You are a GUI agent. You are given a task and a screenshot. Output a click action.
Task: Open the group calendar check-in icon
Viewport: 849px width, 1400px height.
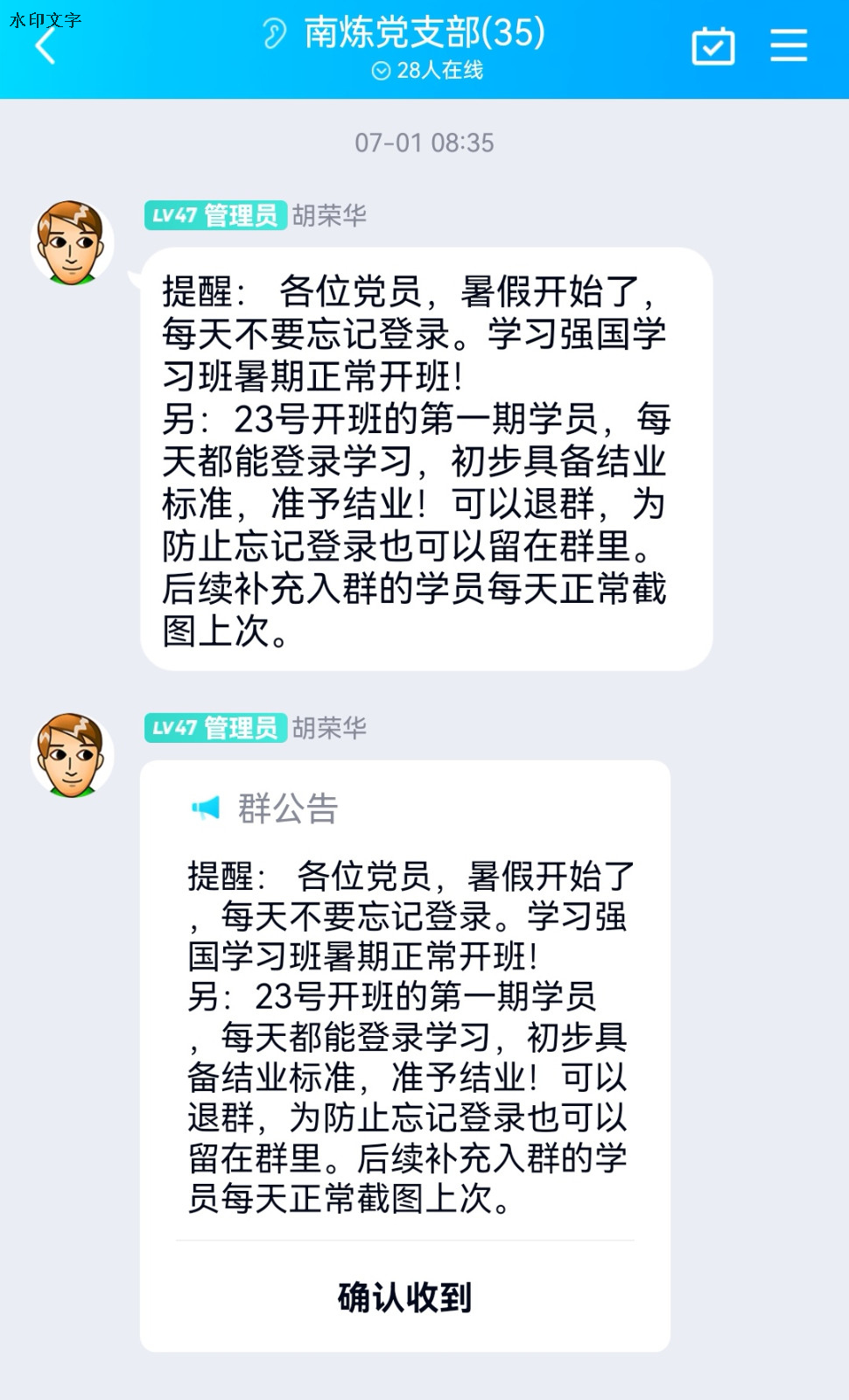712,46
